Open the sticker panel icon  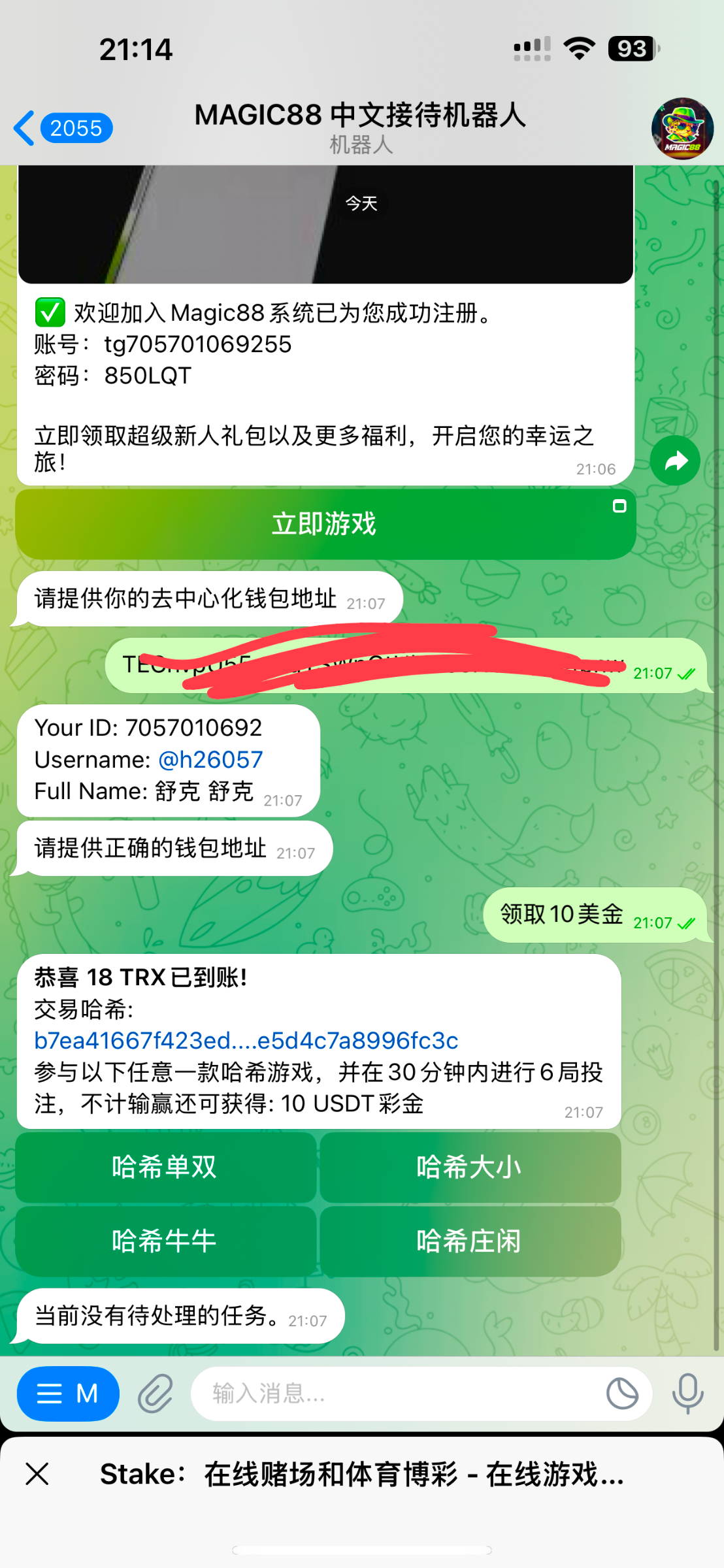coord(621,1394)
